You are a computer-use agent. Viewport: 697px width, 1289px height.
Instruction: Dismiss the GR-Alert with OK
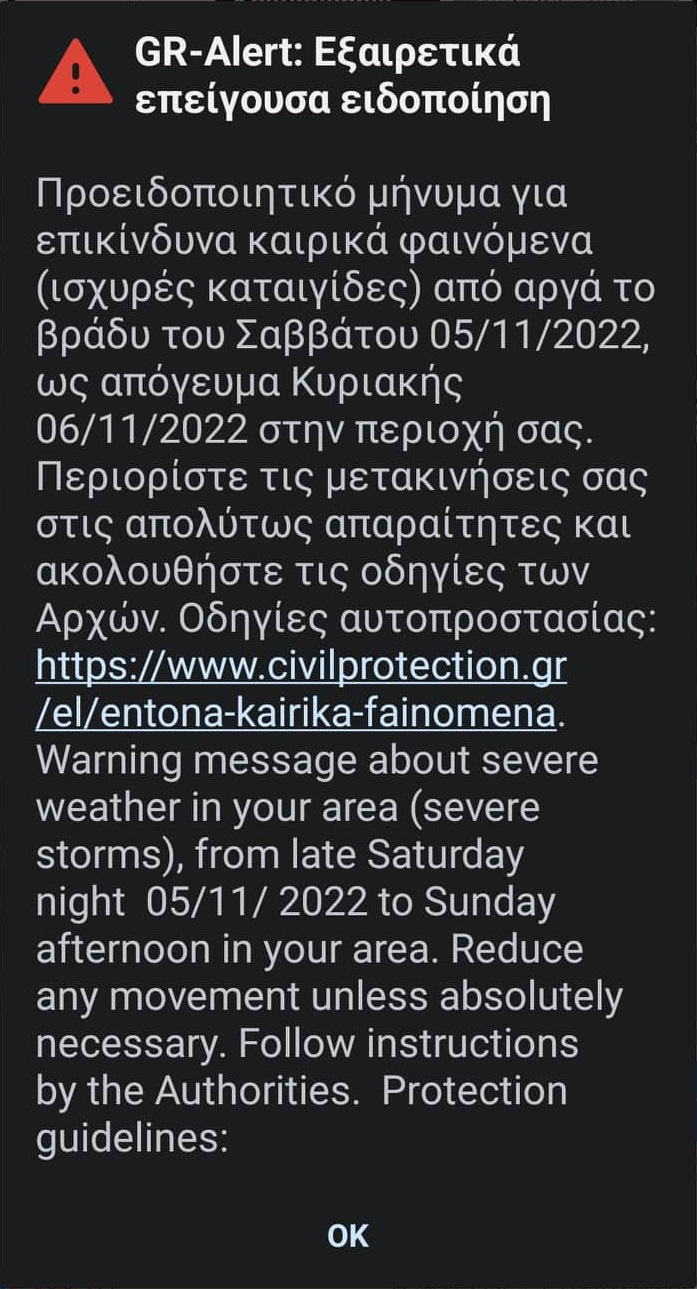[348, 1236]
